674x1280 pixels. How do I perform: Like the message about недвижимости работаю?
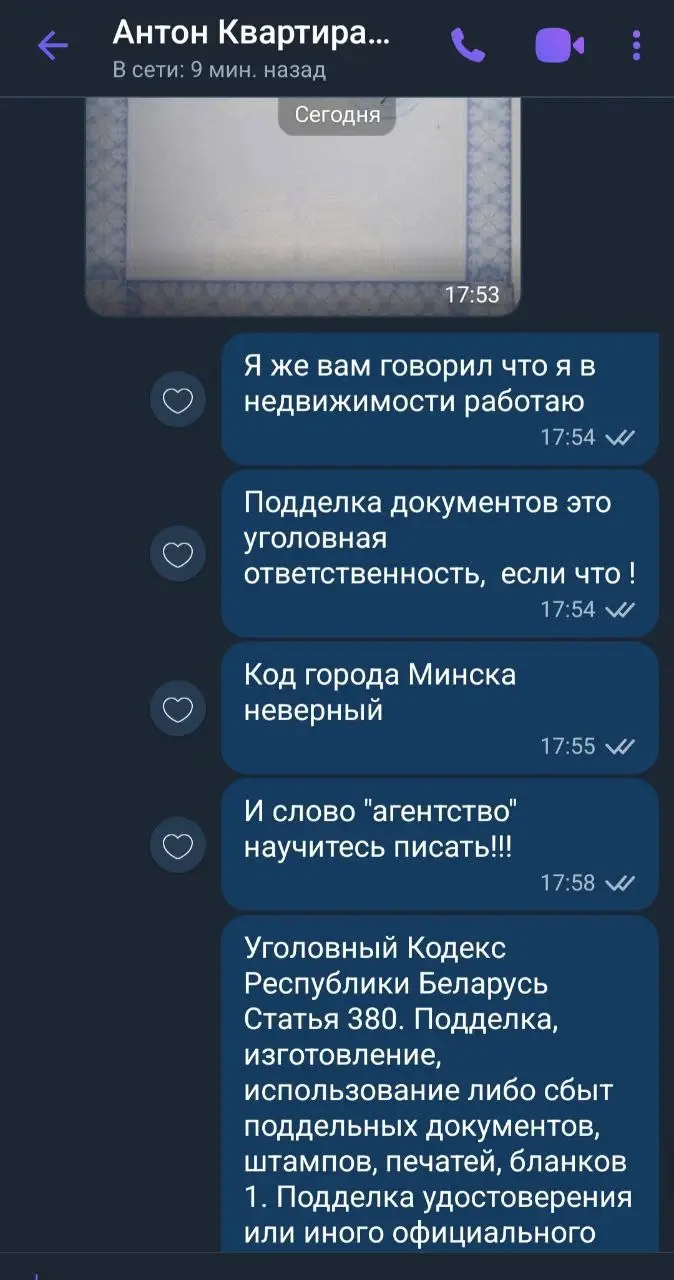pos(177,401)
